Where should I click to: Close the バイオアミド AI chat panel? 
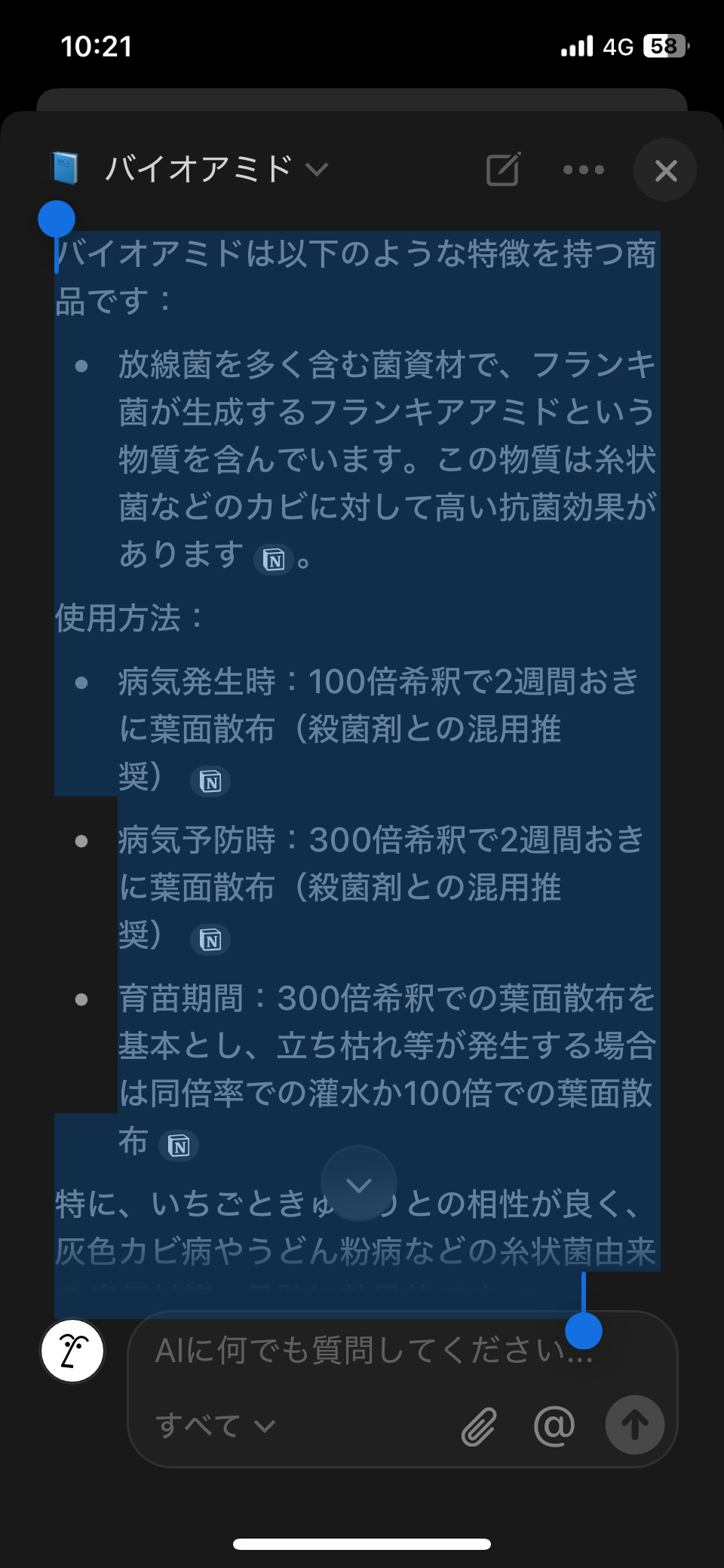point(665,170)
